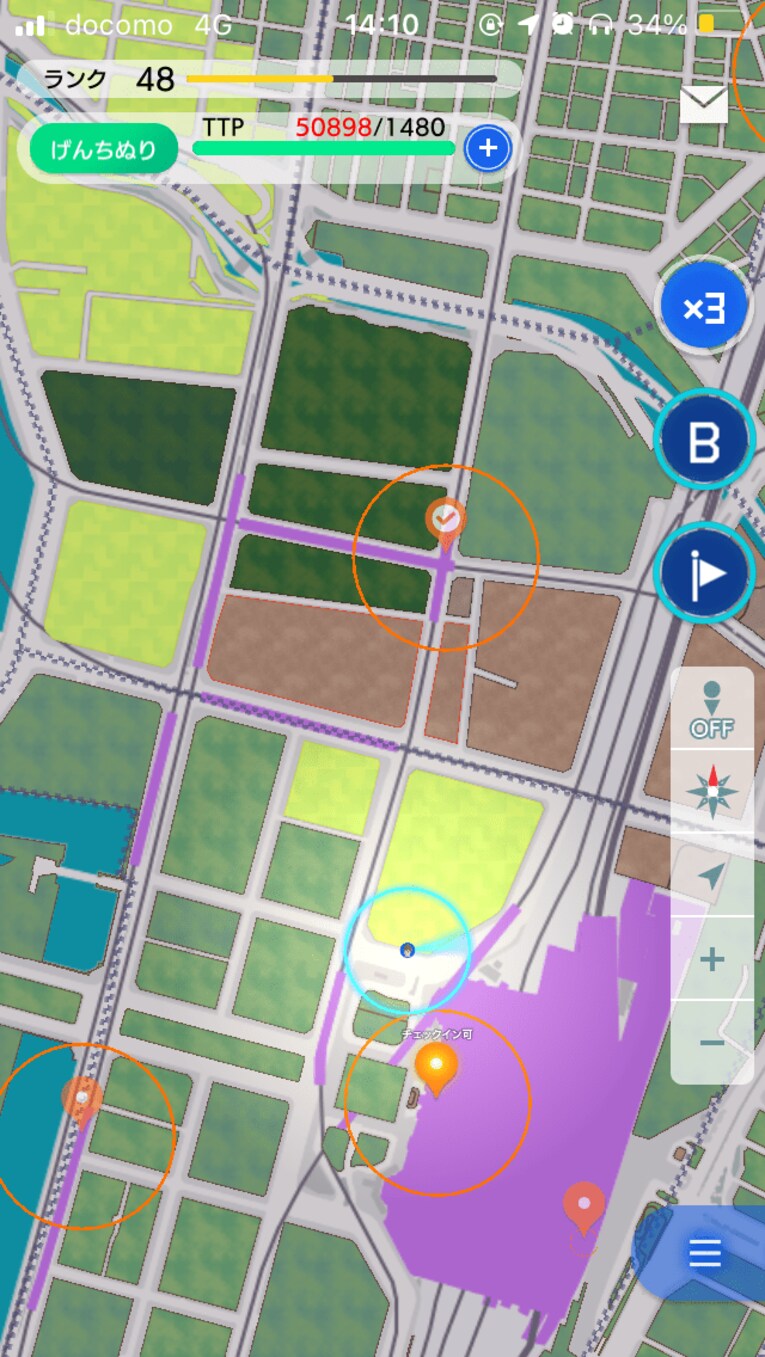The image size is (765, 1357).
Task: Open the flag button
Action: point(704,573)
